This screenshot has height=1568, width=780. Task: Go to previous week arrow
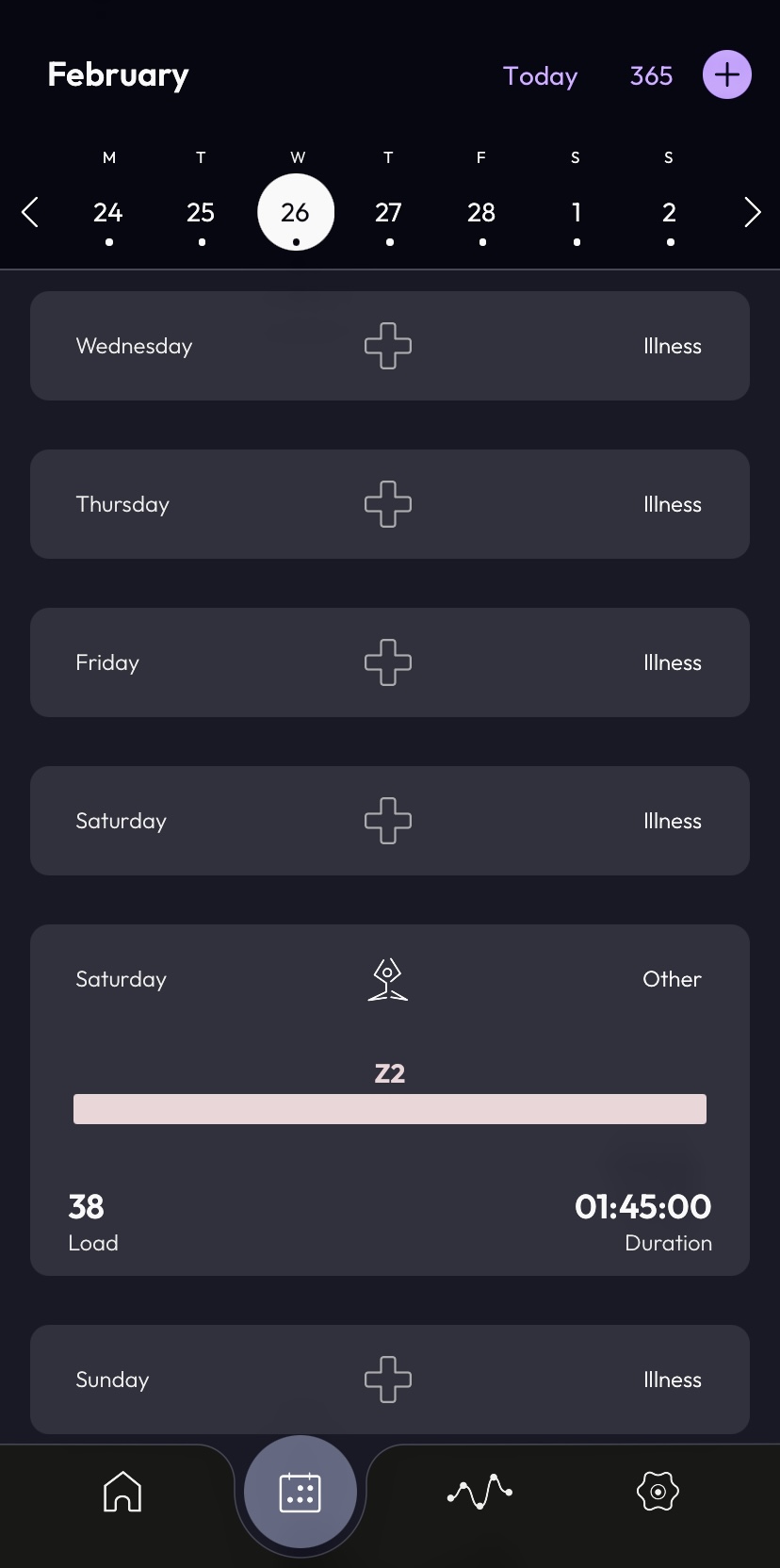tap(30, 212)
